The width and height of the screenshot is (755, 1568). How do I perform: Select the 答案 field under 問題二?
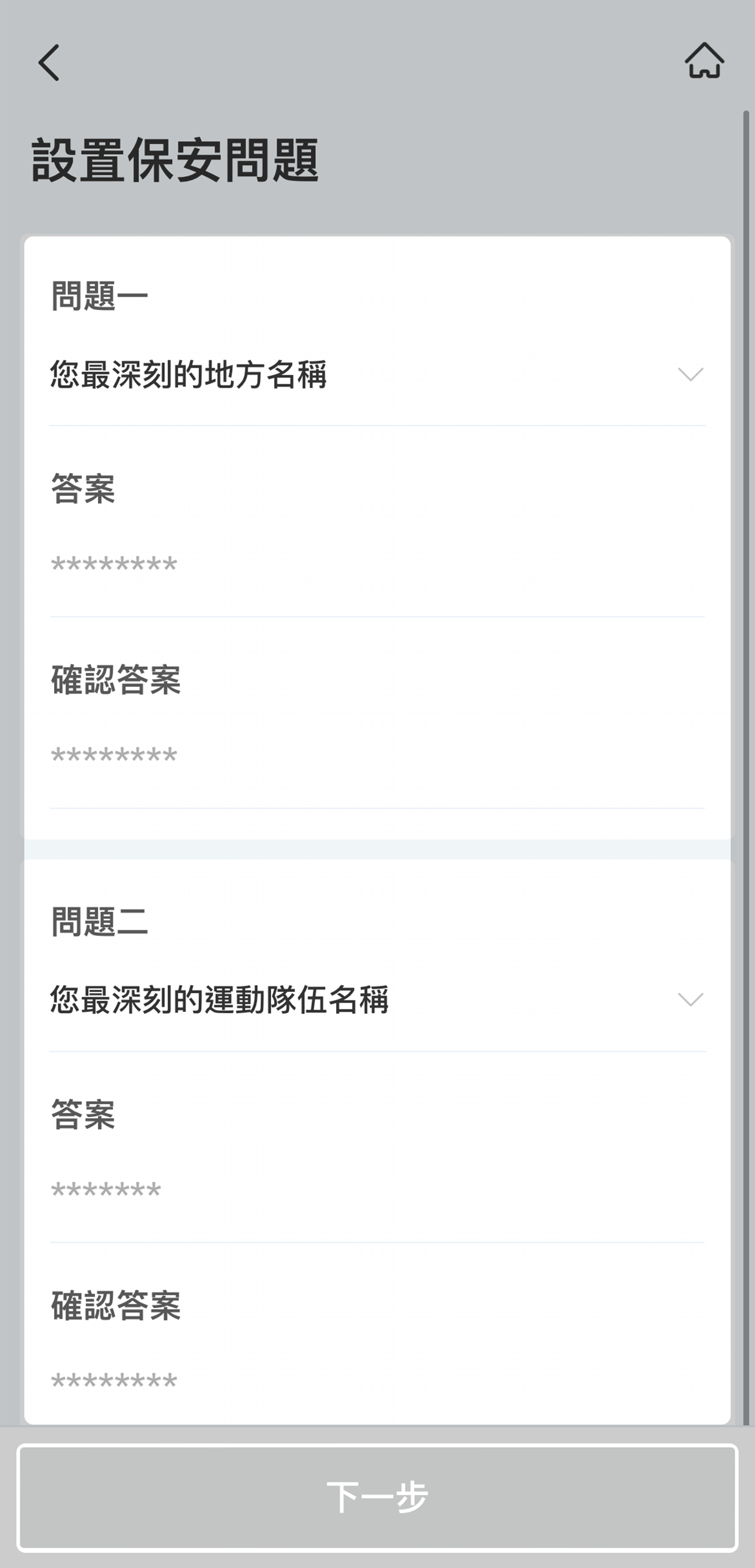[376, 1191]
